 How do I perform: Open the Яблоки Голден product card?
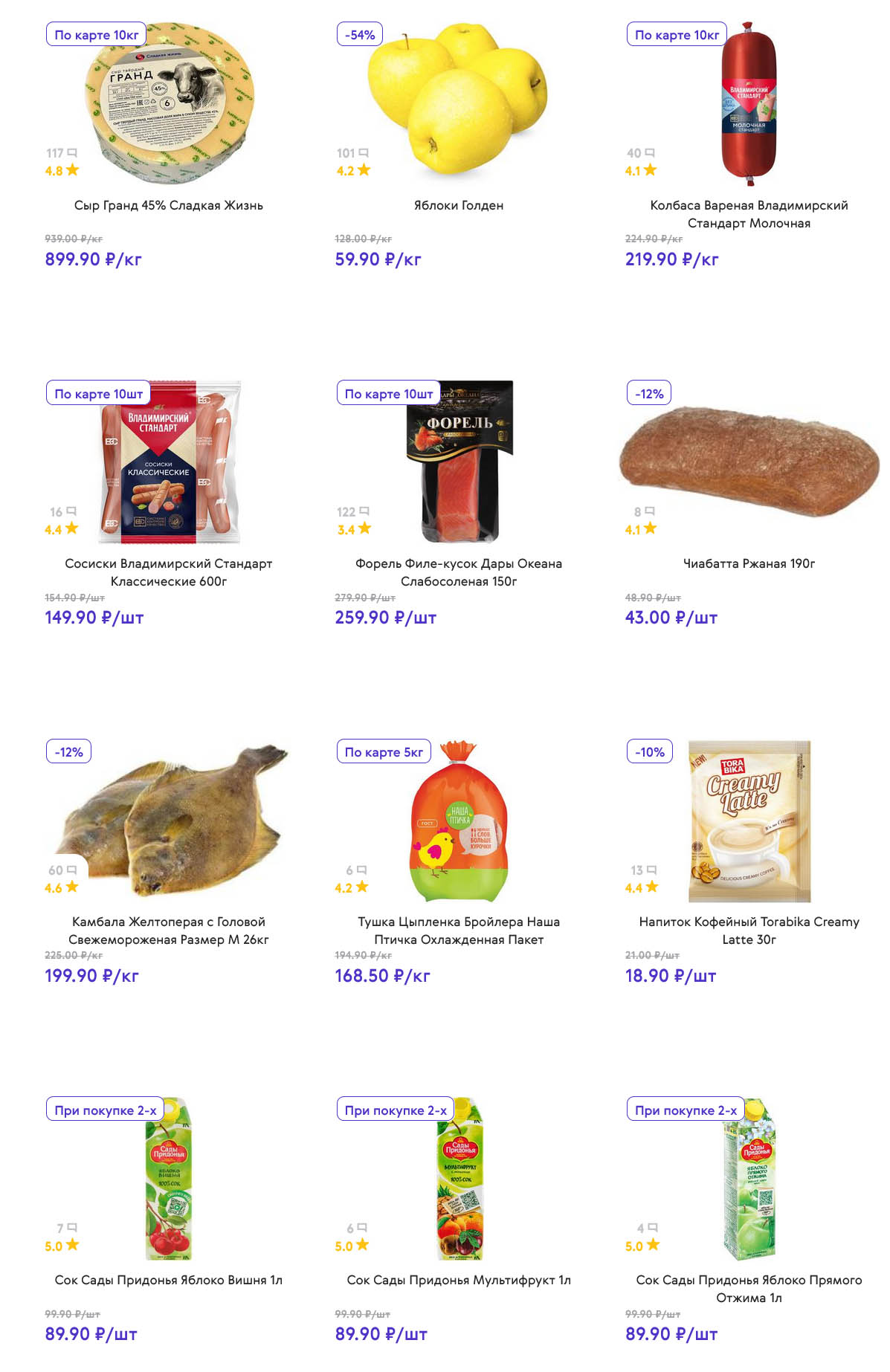coord(458,206)
